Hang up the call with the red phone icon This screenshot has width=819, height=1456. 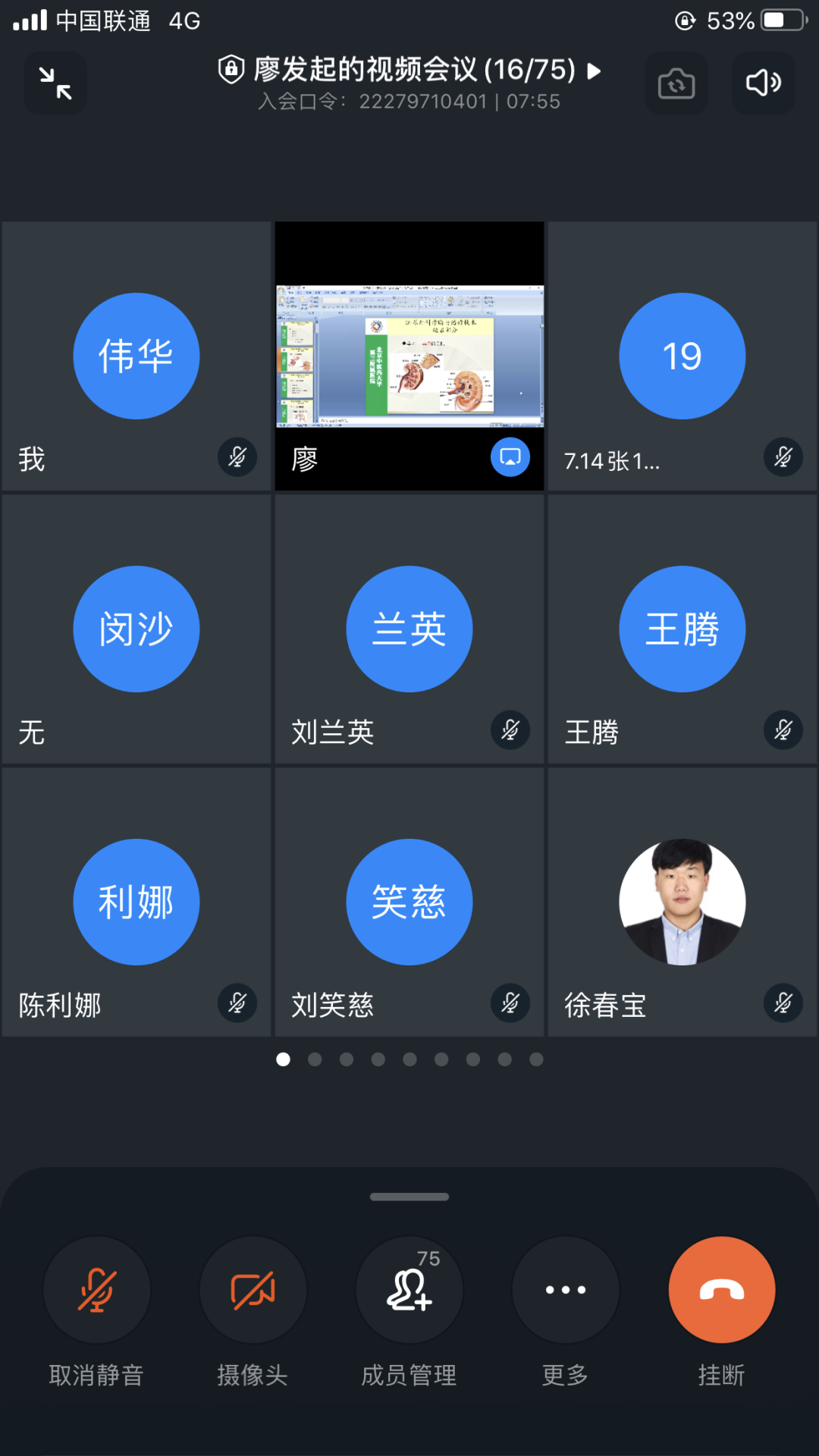click(721, 1289)
